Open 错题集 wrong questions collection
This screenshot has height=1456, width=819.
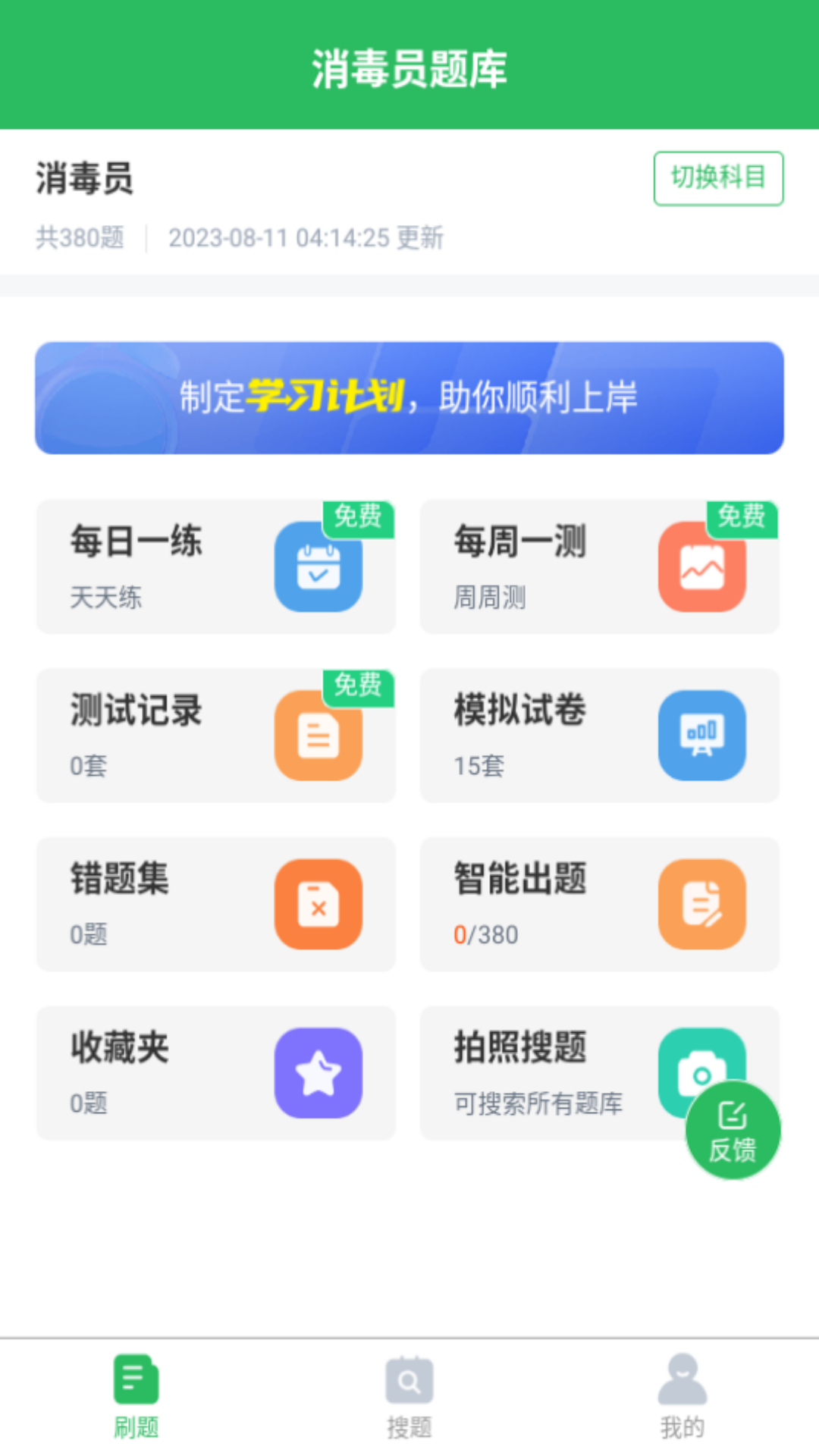[x=216, y=904]
